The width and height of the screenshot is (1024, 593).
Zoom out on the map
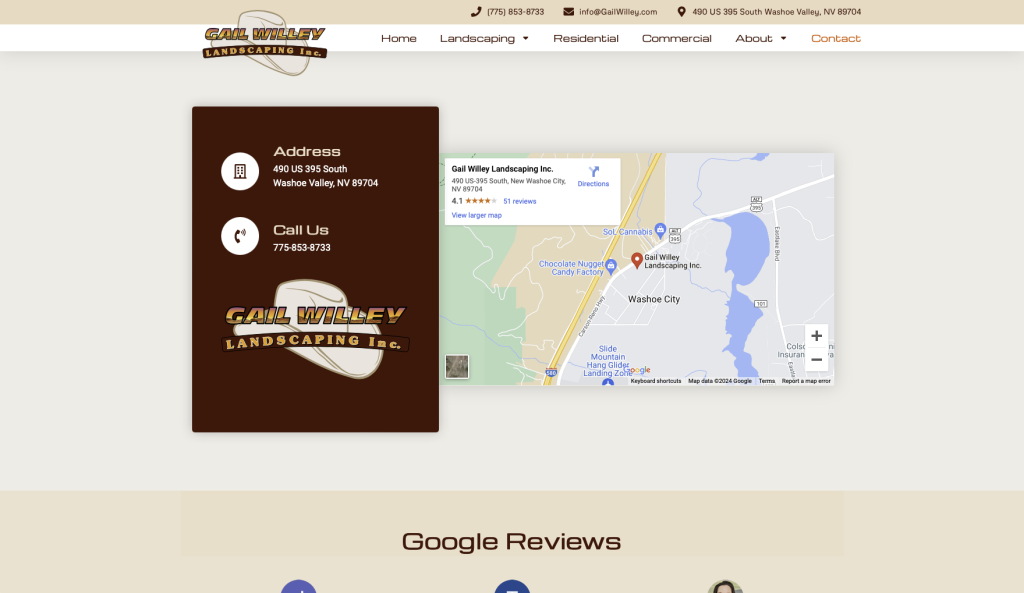[x=816, y=360]
